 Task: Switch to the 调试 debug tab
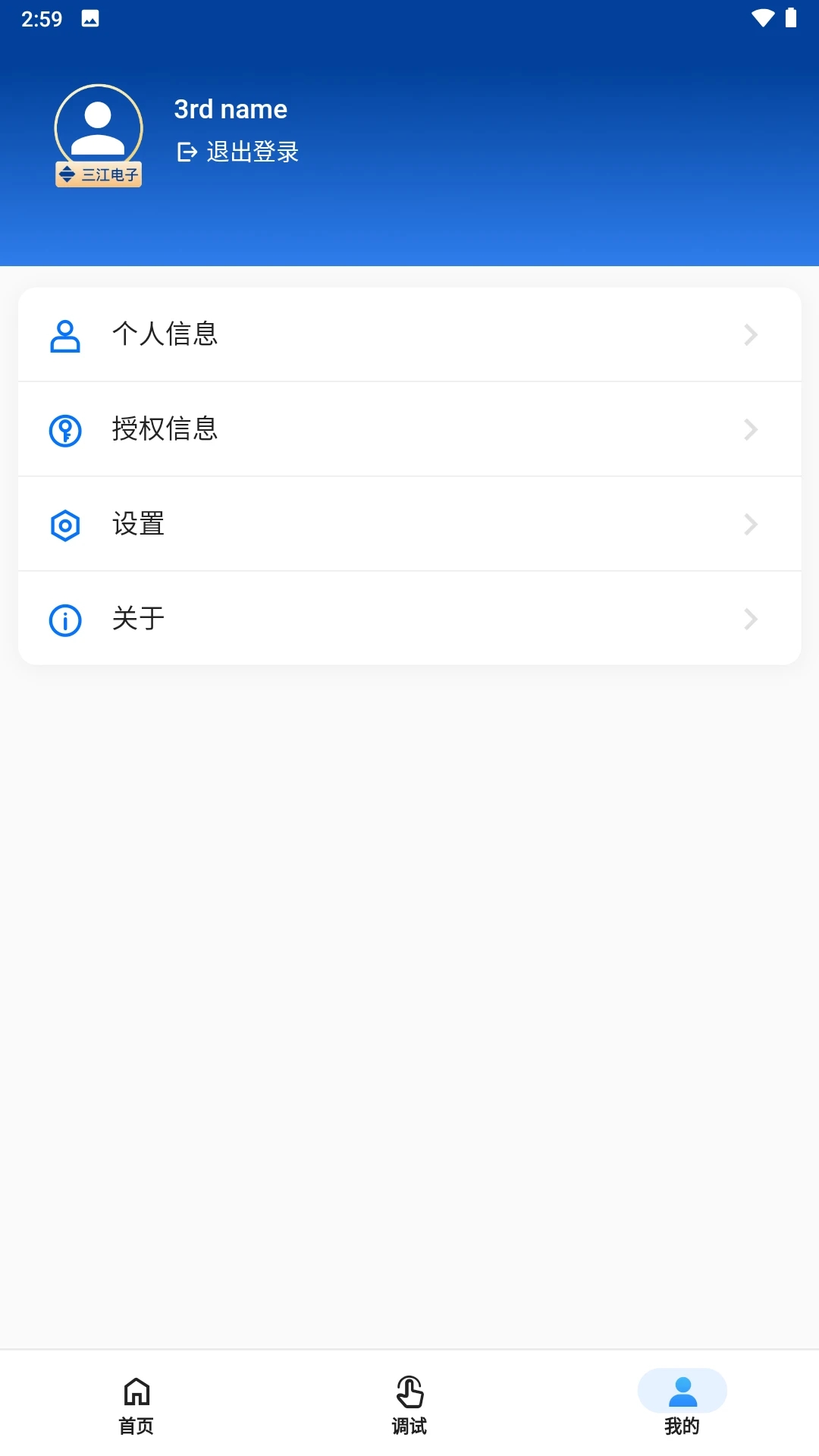click(409, 1405)
